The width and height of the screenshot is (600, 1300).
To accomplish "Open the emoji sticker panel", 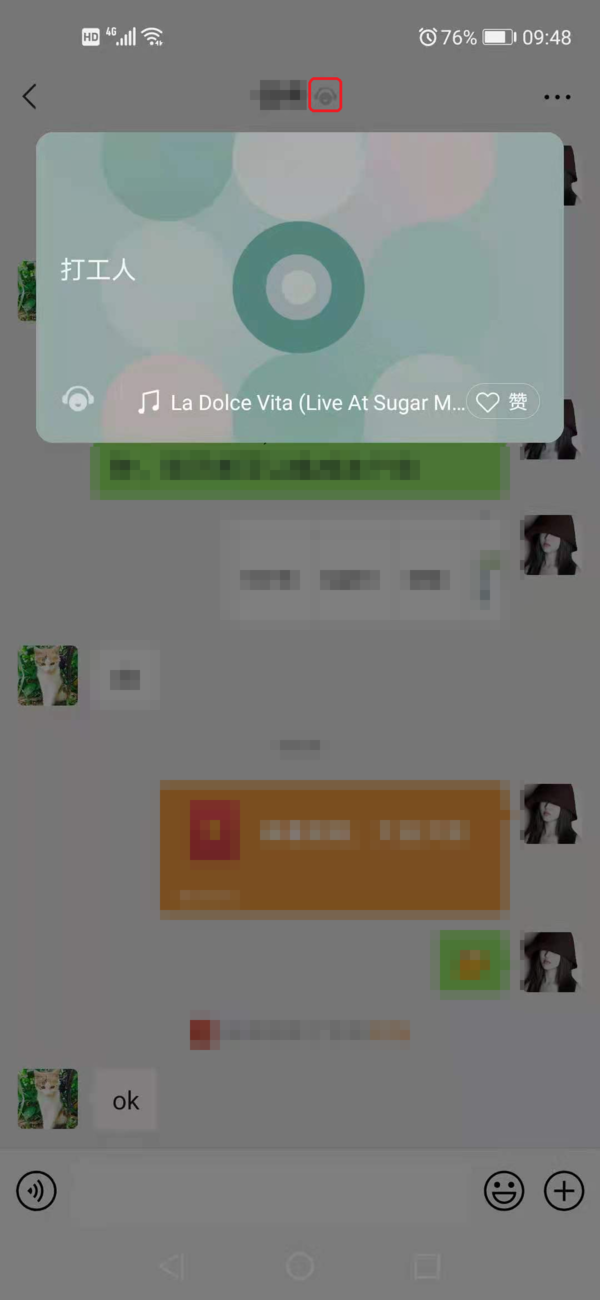I will coord(504,1191).
